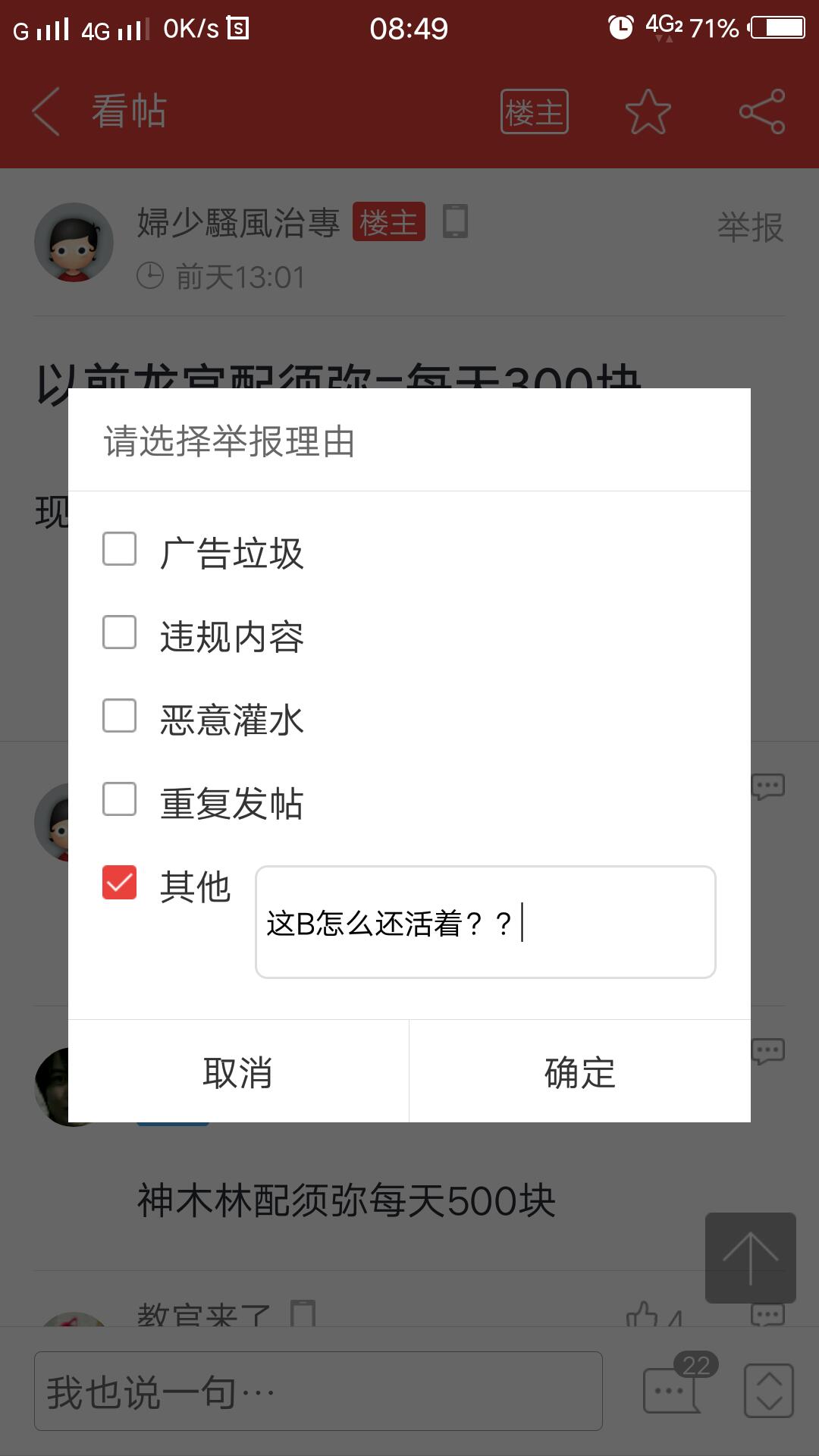This screenshot has height=1456, width=819.
Task: Check the 广告垃圾 report reason
Action: pyautogui.click(x=120, y=549)
